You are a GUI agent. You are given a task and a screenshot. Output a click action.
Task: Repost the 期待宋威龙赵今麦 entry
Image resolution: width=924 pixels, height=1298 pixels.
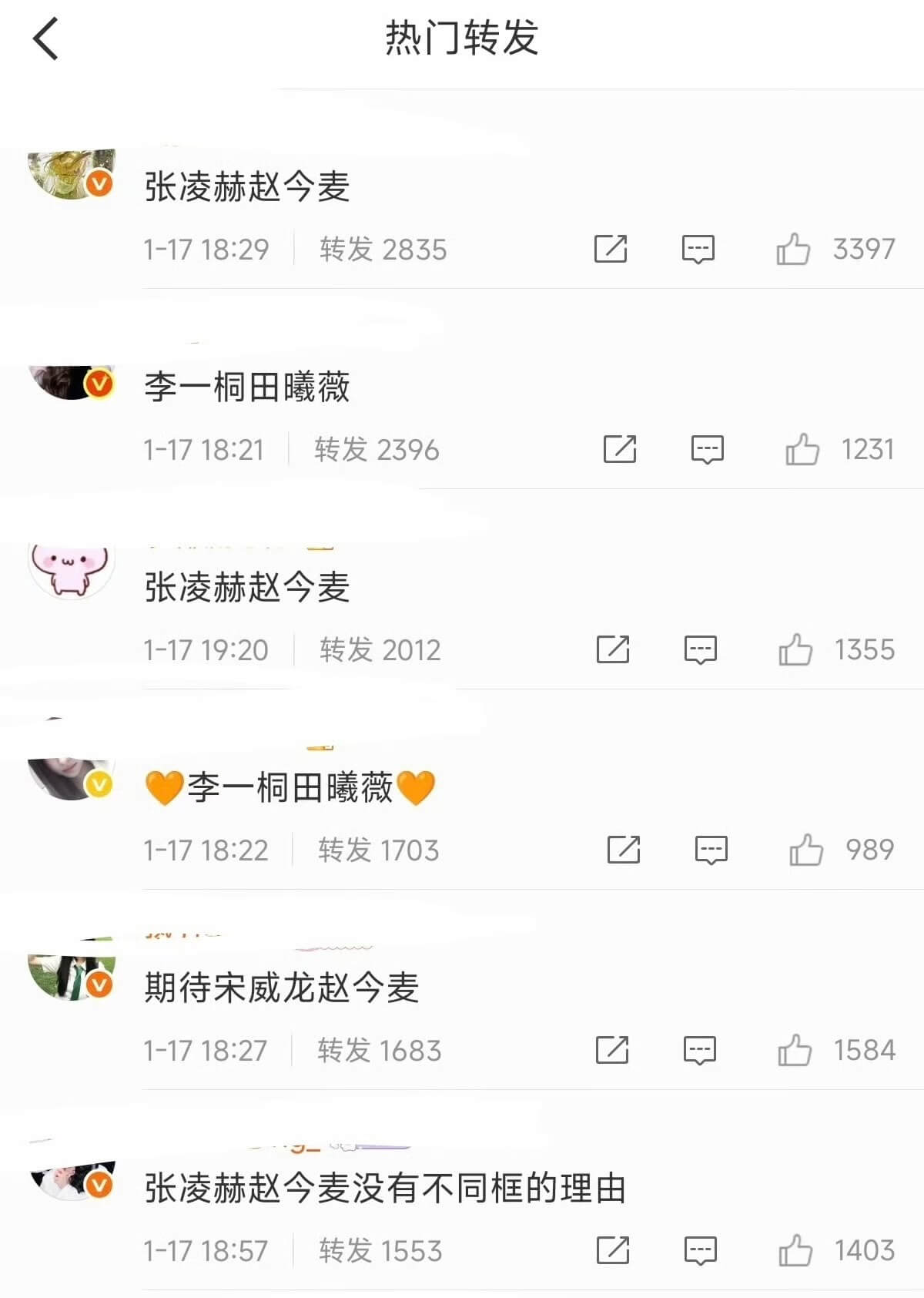pos(612,1050)
